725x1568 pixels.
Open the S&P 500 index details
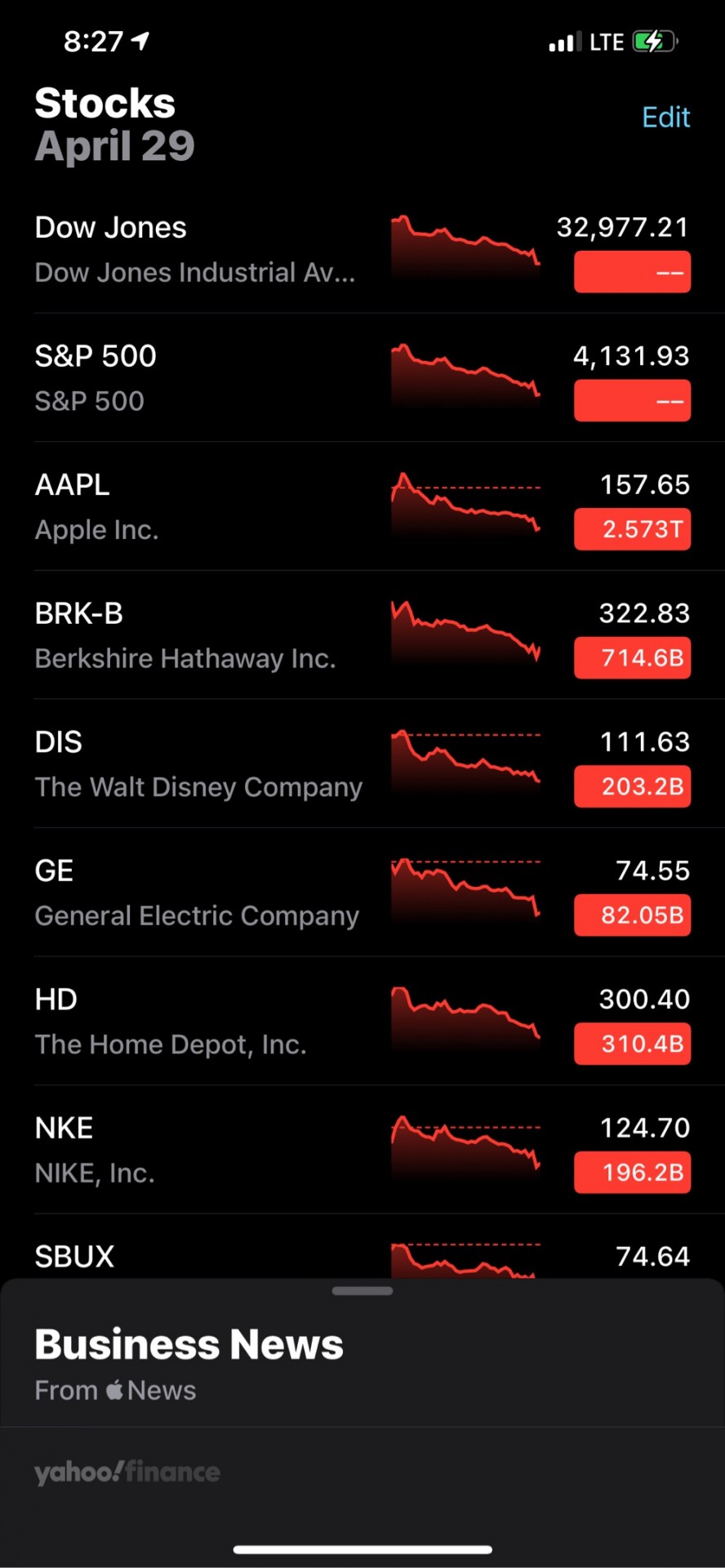pos(362,377)
